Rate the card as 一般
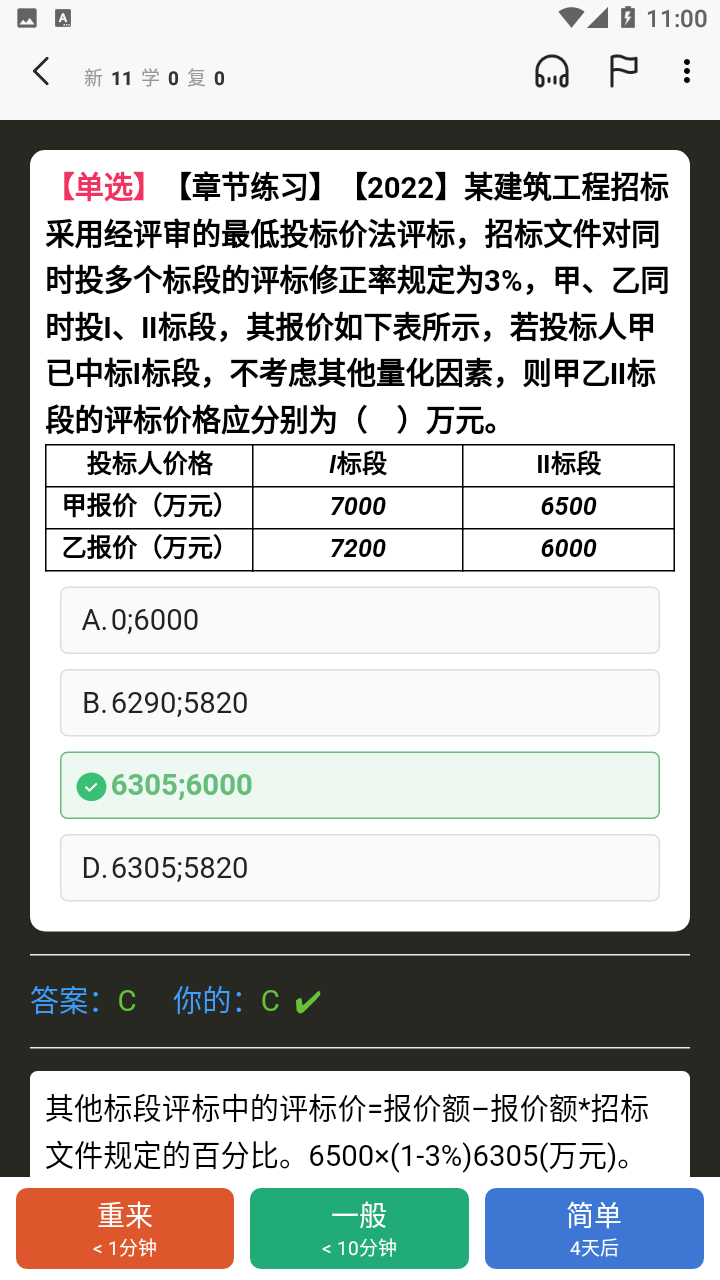The image size is (720, 1280). click(359, 1229)
